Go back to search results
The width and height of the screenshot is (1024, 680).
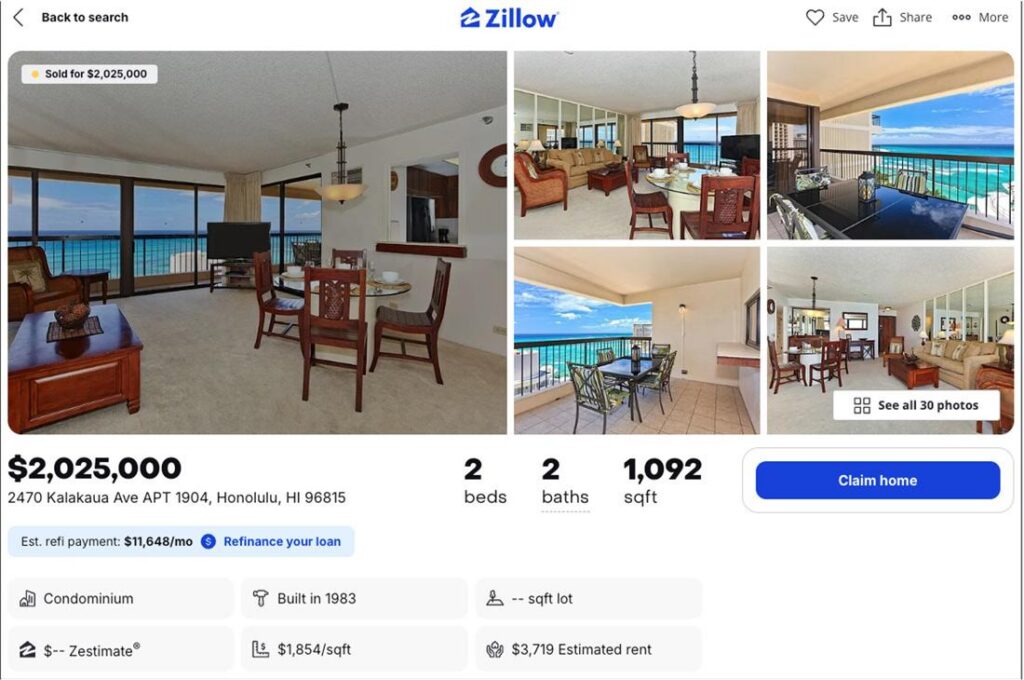(x=70, y=17)
